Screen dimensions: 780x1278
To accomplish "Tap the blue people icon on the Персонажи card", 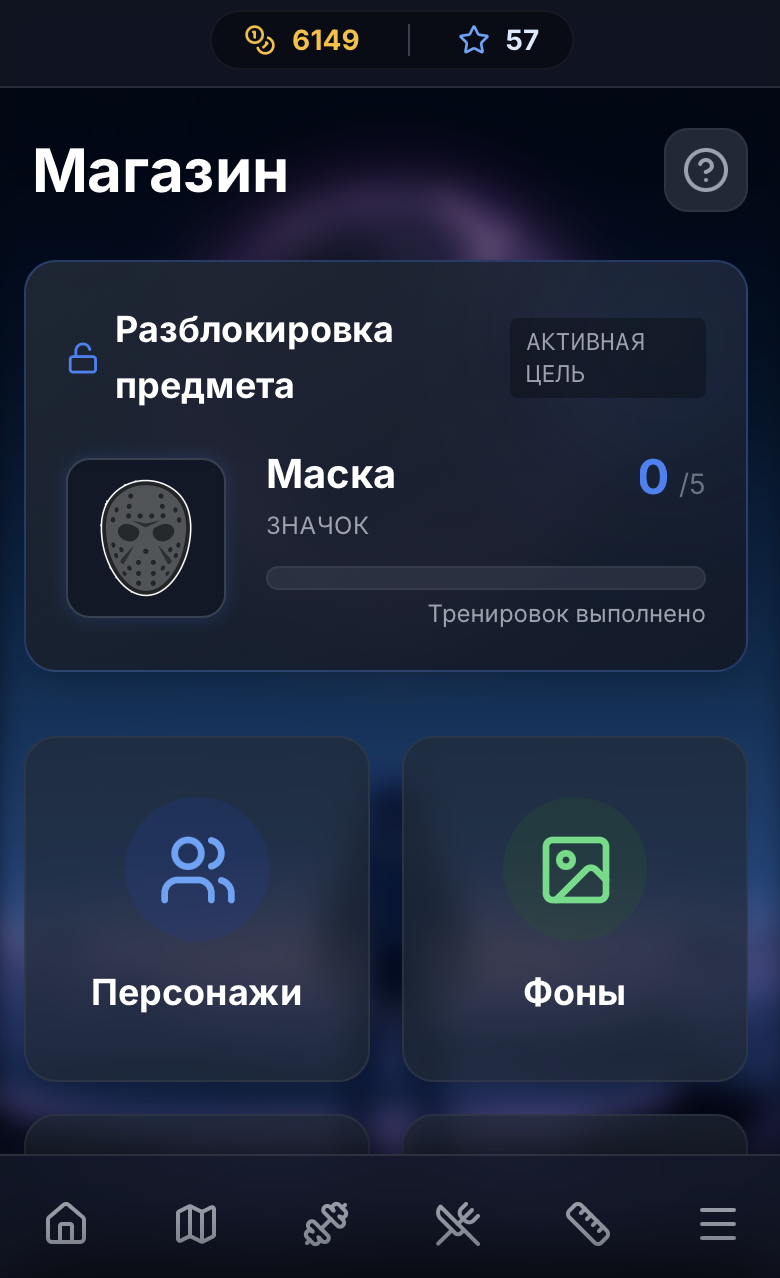I will click(197, 870).
